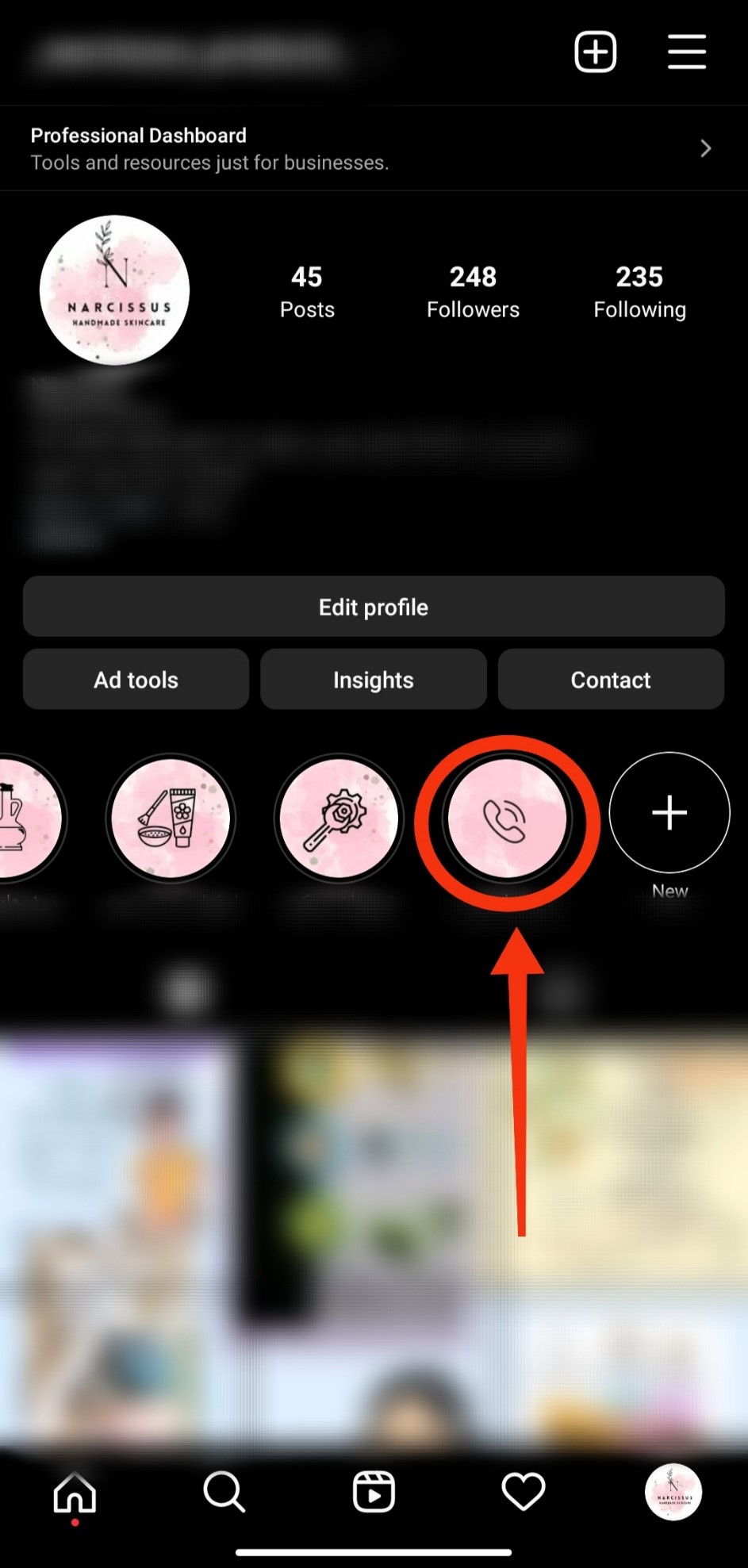This screenshot has height=1568, width=748.
Task: Go to the Home feed tab
Action: click(x=75, y=1493)
